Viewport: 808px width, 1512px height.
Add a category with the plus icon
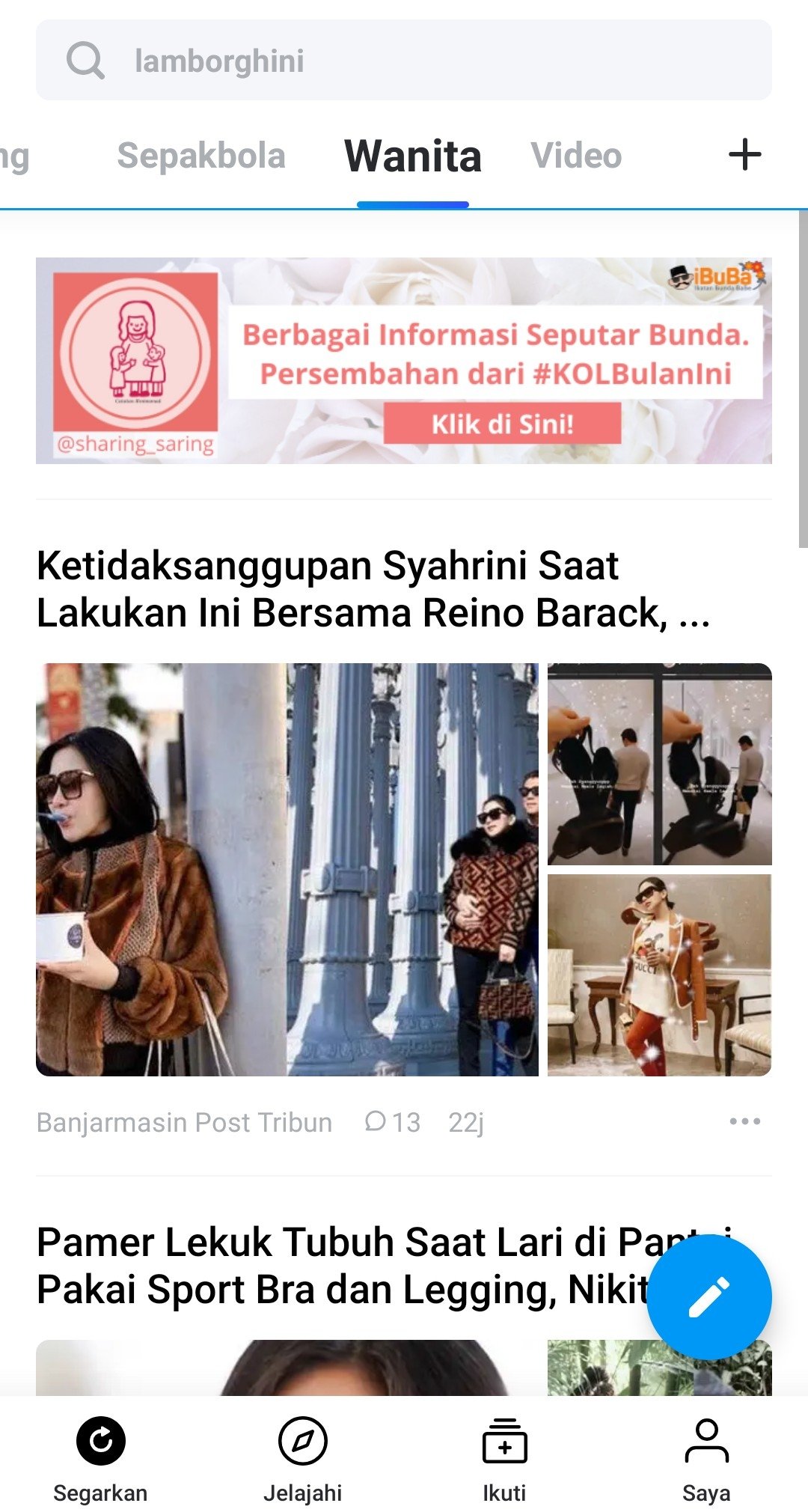(x=744, y=155)
